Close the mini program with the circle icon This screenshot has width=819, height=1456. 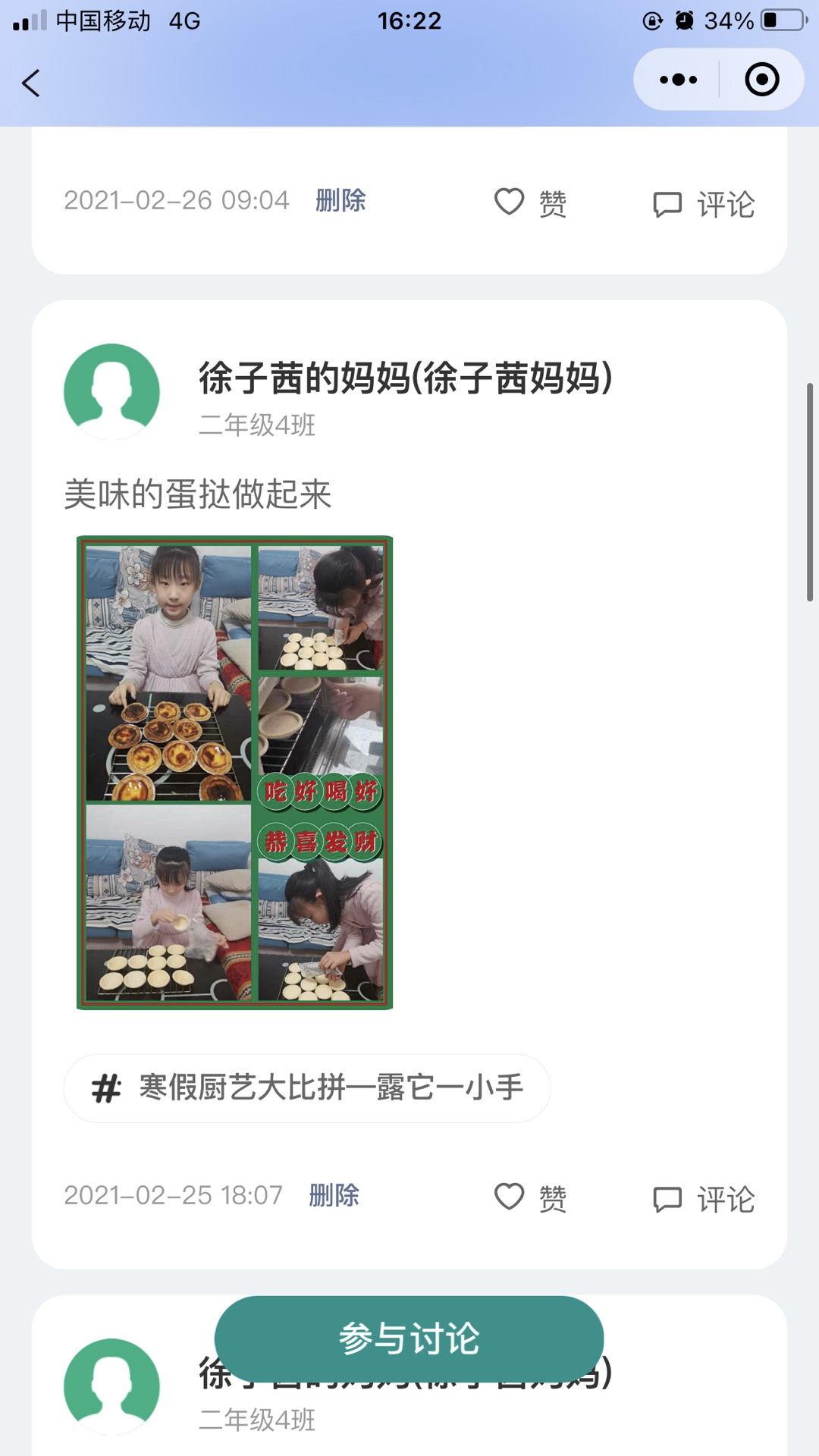pyautogui.click(x=761, y=80)
